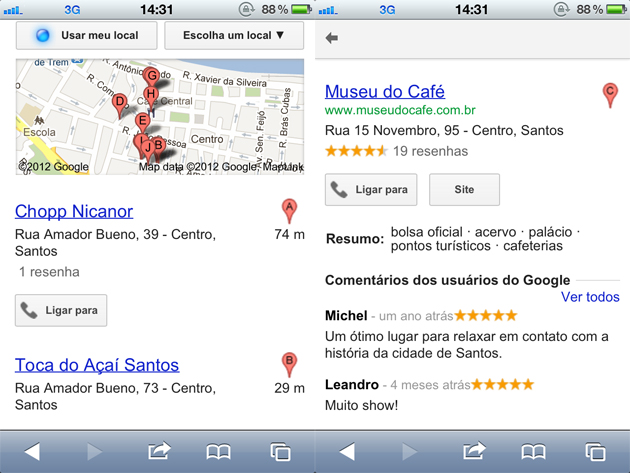Open the Museu do Café title link
The height and width of the screenshot is (473, 630).
385,91
